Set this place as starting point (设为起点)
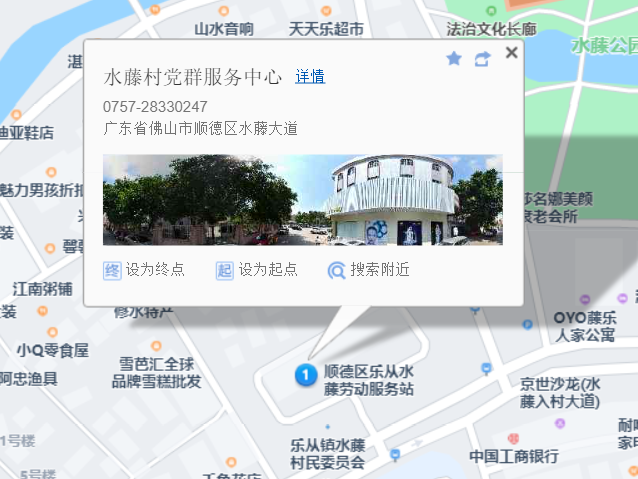Viewport: 638px width, 479px height. (256, 270)
